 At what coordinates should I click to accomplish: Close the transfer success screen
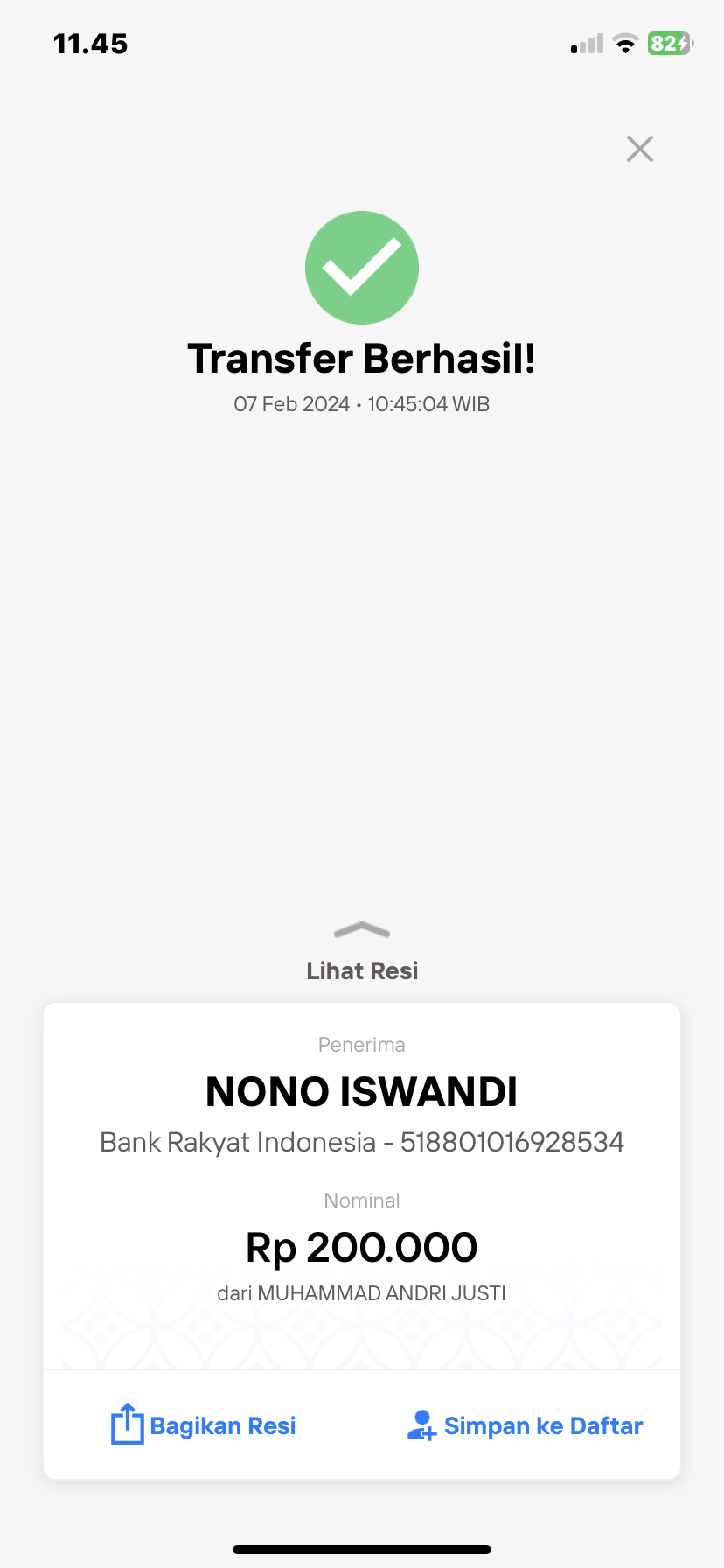pyautogui.click(x=640, y=149)
